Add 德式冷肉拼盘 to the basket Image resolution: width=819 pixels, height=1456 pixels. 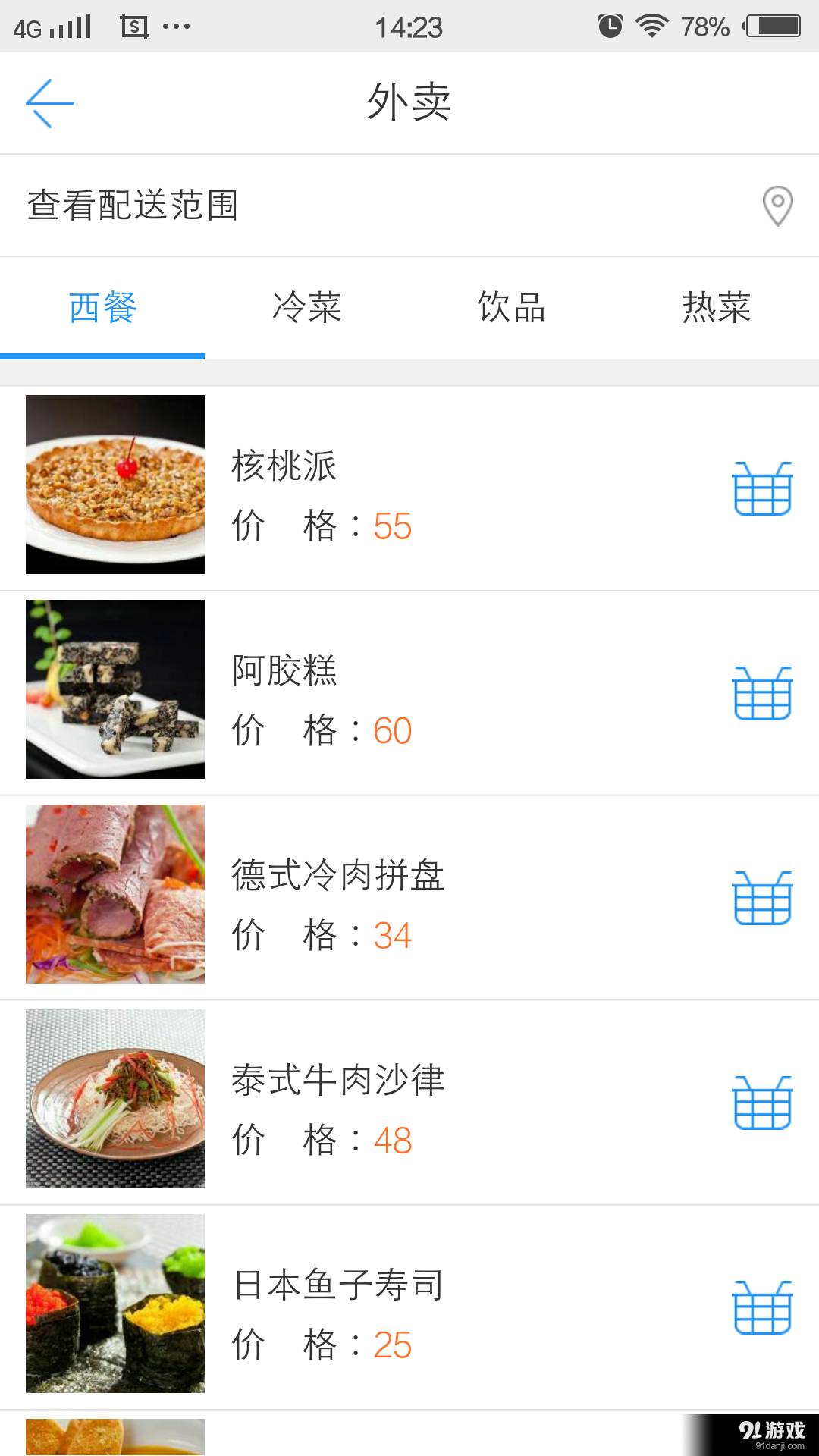coord(762,898)
